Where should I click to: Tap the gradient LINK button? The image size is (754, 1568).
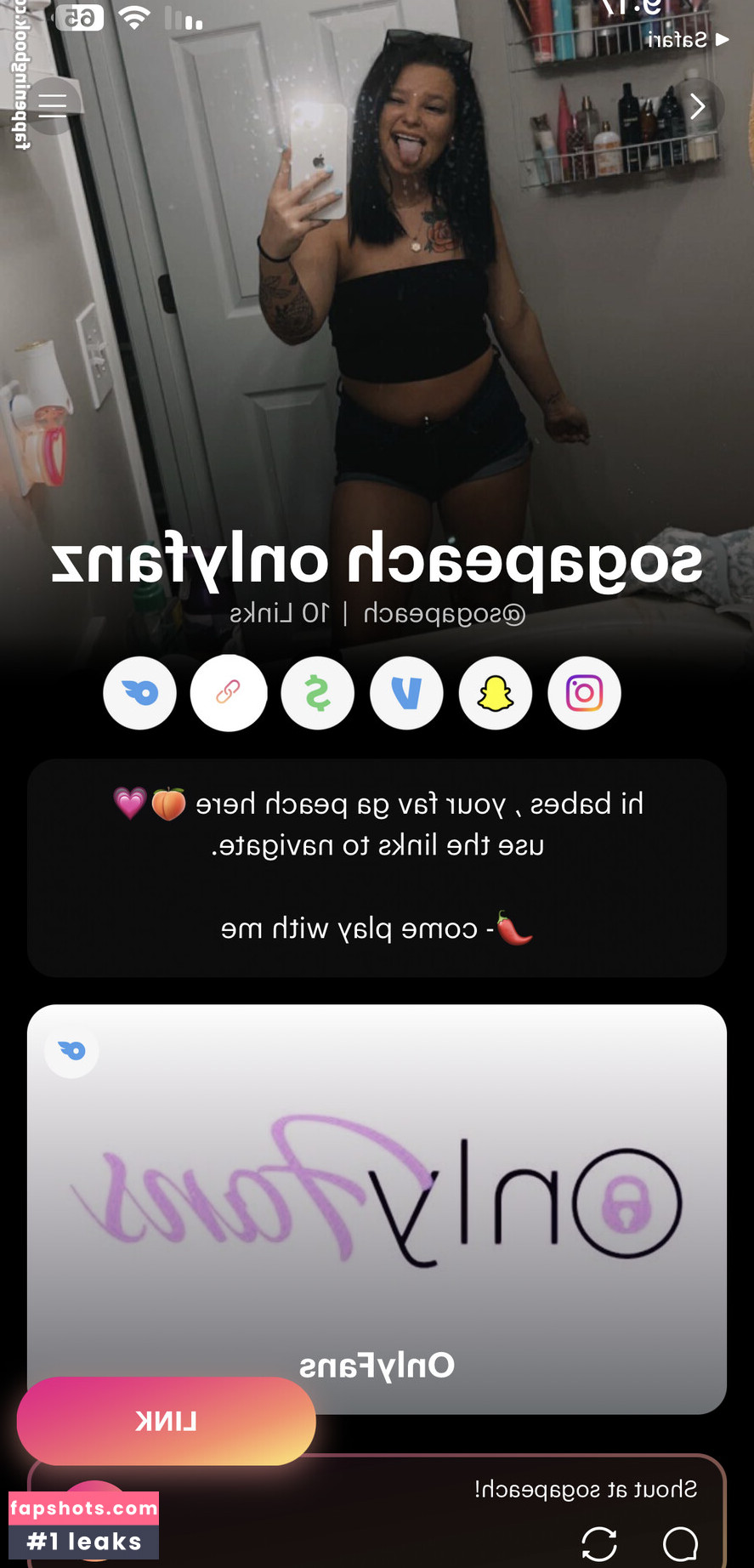coord(167,1421)
